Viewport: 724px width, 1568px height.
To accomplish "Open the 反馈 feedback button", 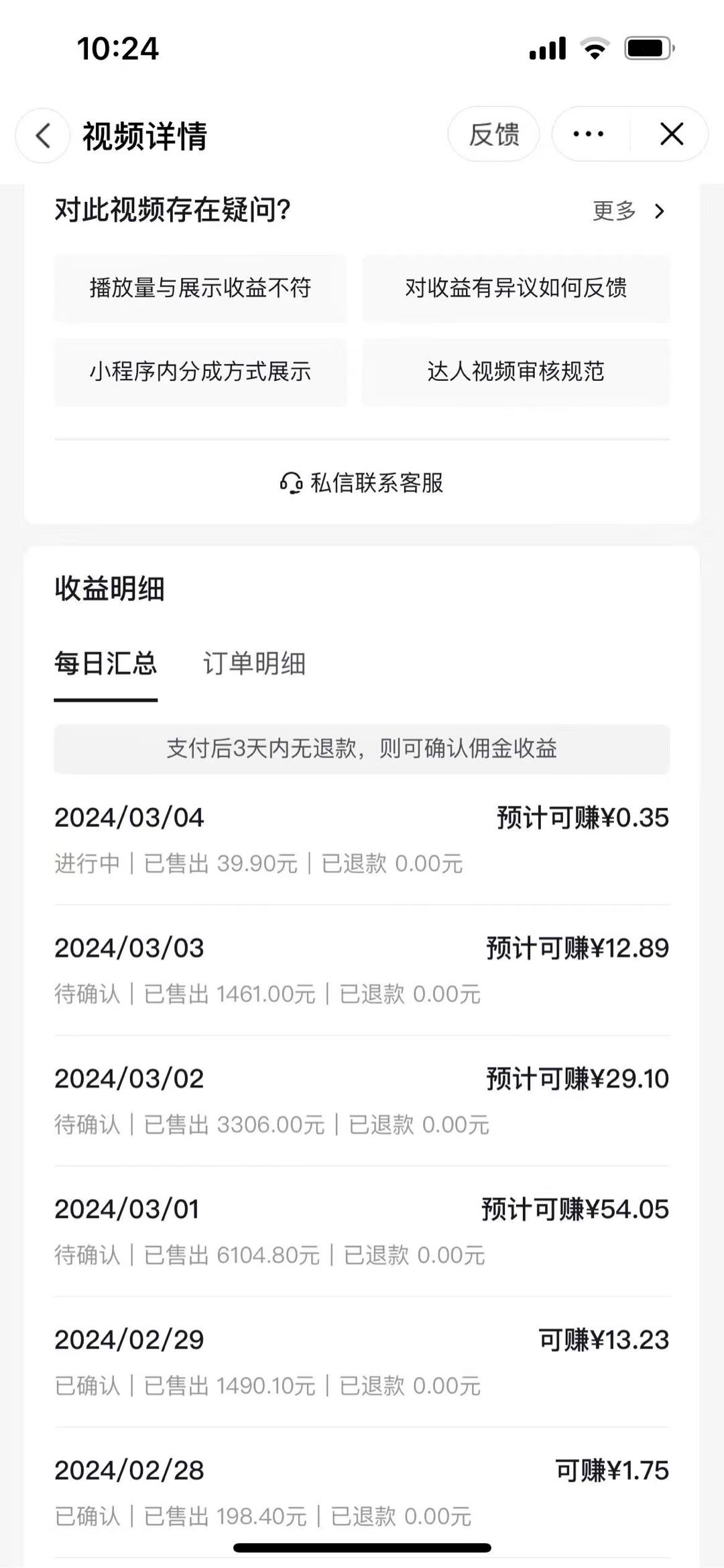I will (494, 134).
